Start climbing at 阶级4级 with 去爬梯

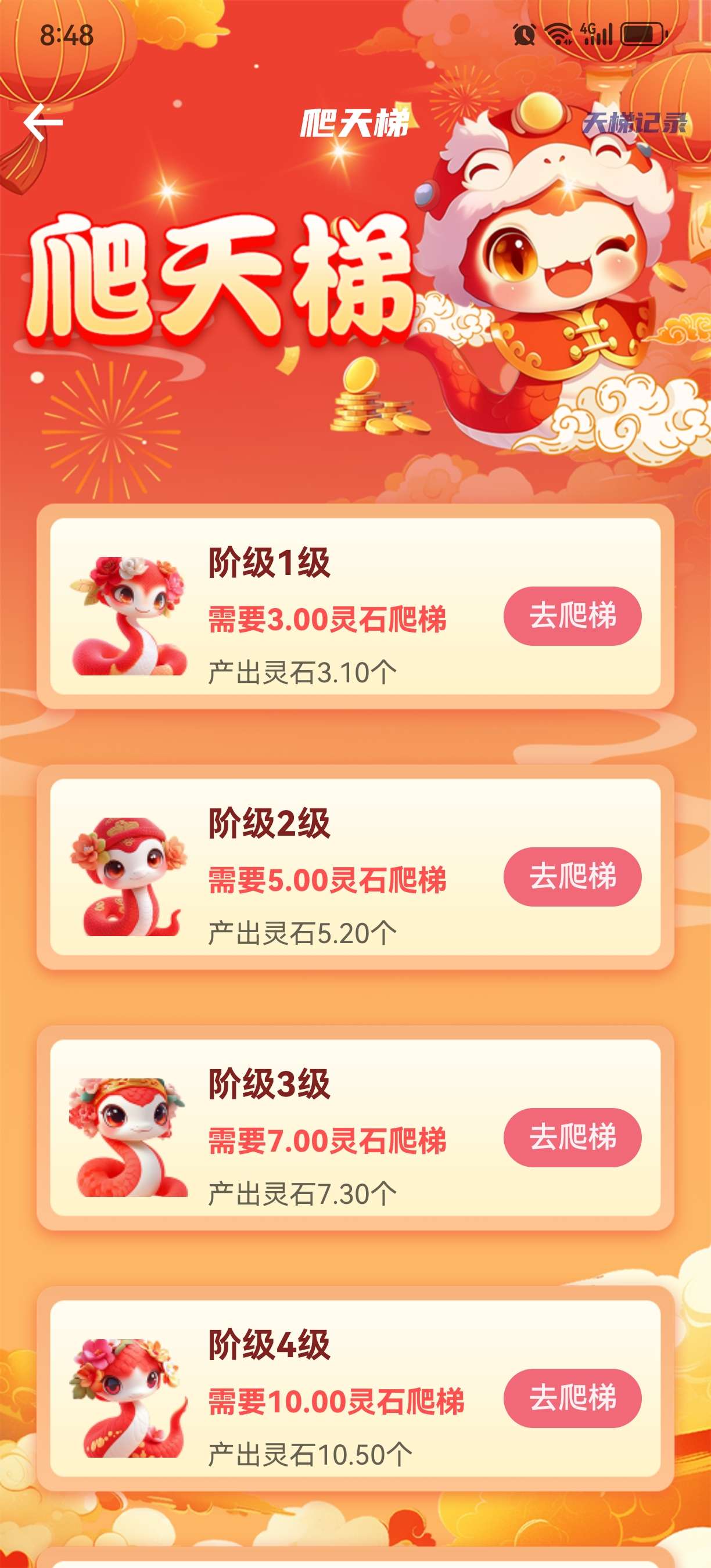coord(572,1398)
